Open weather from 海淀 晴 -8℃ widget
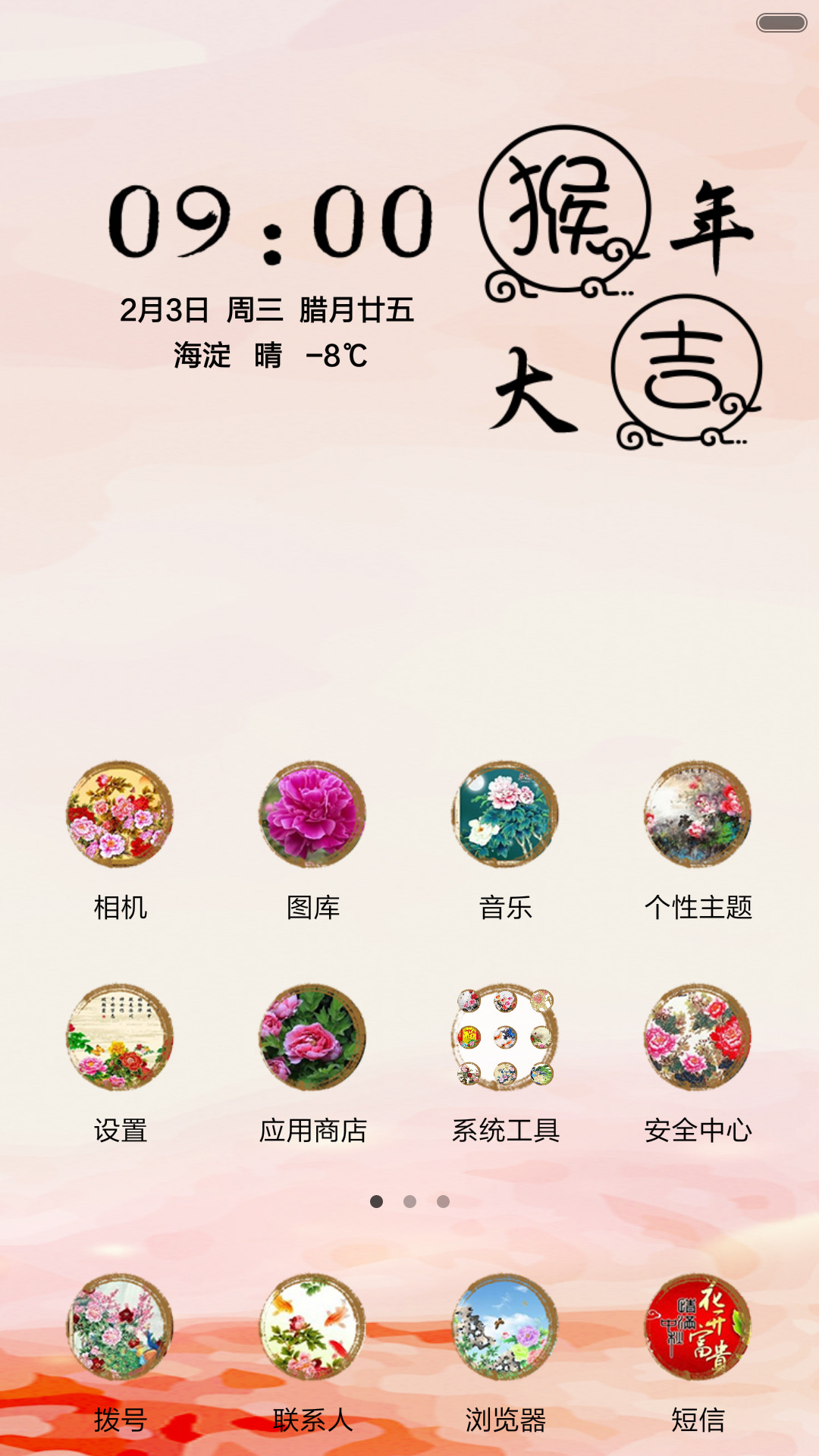Screen dimensions: 819x1456 [270, 355]
